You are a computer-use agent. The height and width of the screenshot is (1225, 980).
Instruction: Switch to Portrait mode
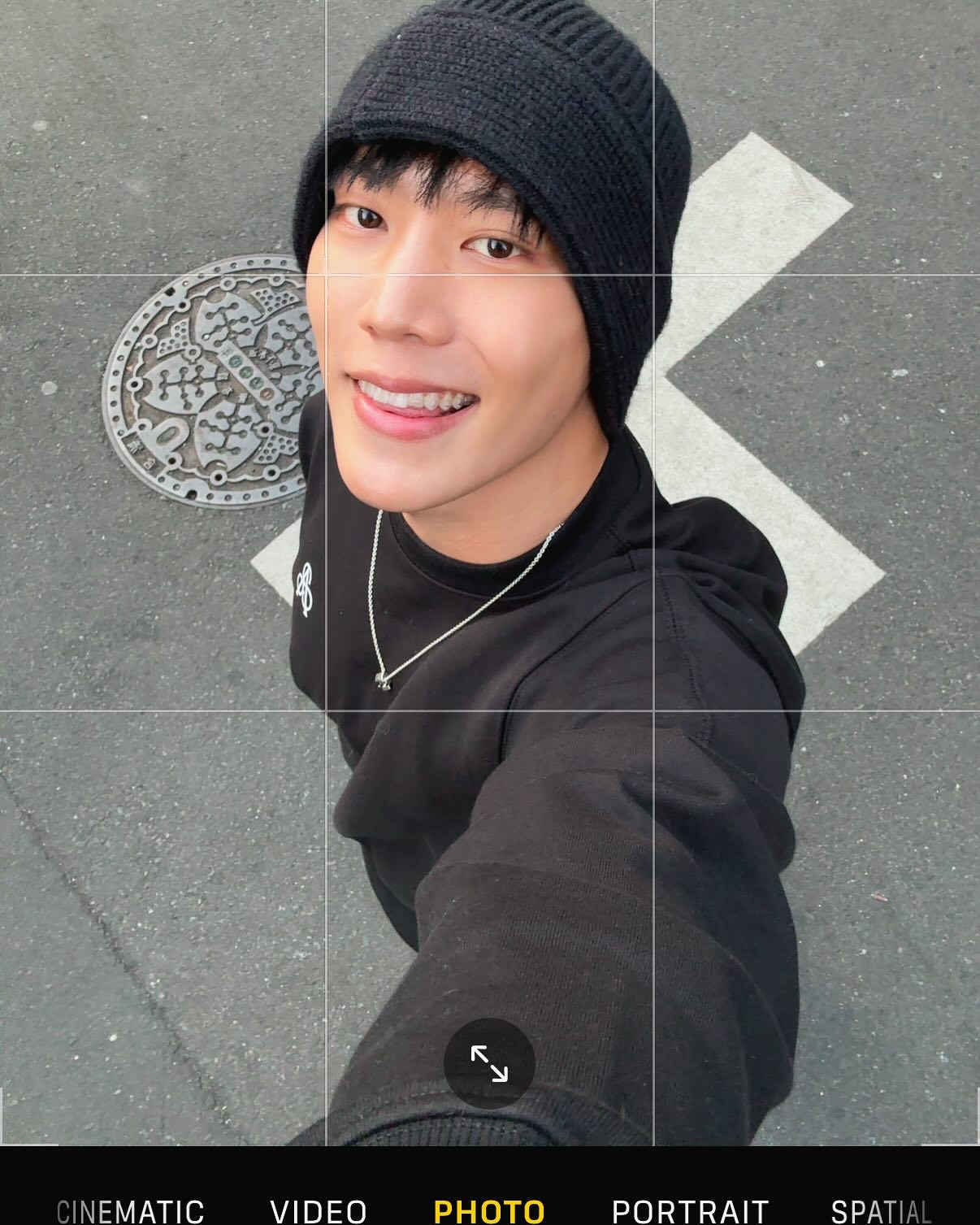[x=690, y=1211]
